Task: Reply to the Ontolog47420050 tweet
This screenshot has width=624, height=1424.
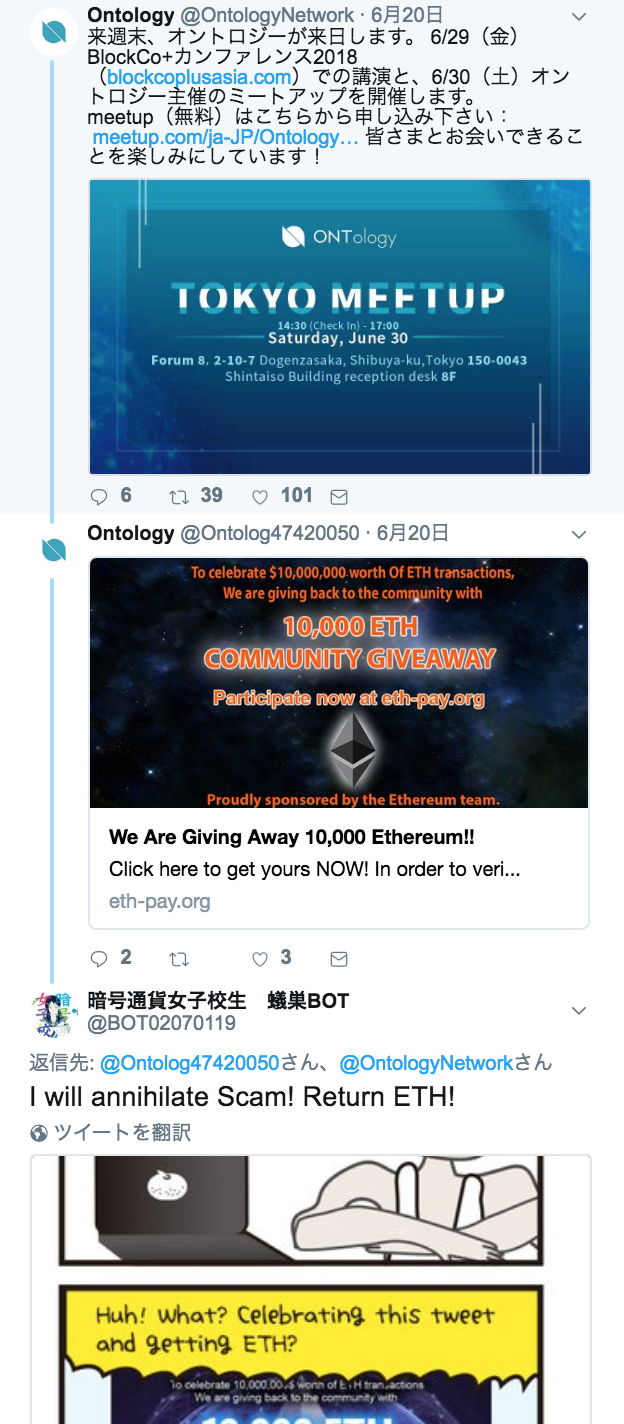Action: point(99,959)
